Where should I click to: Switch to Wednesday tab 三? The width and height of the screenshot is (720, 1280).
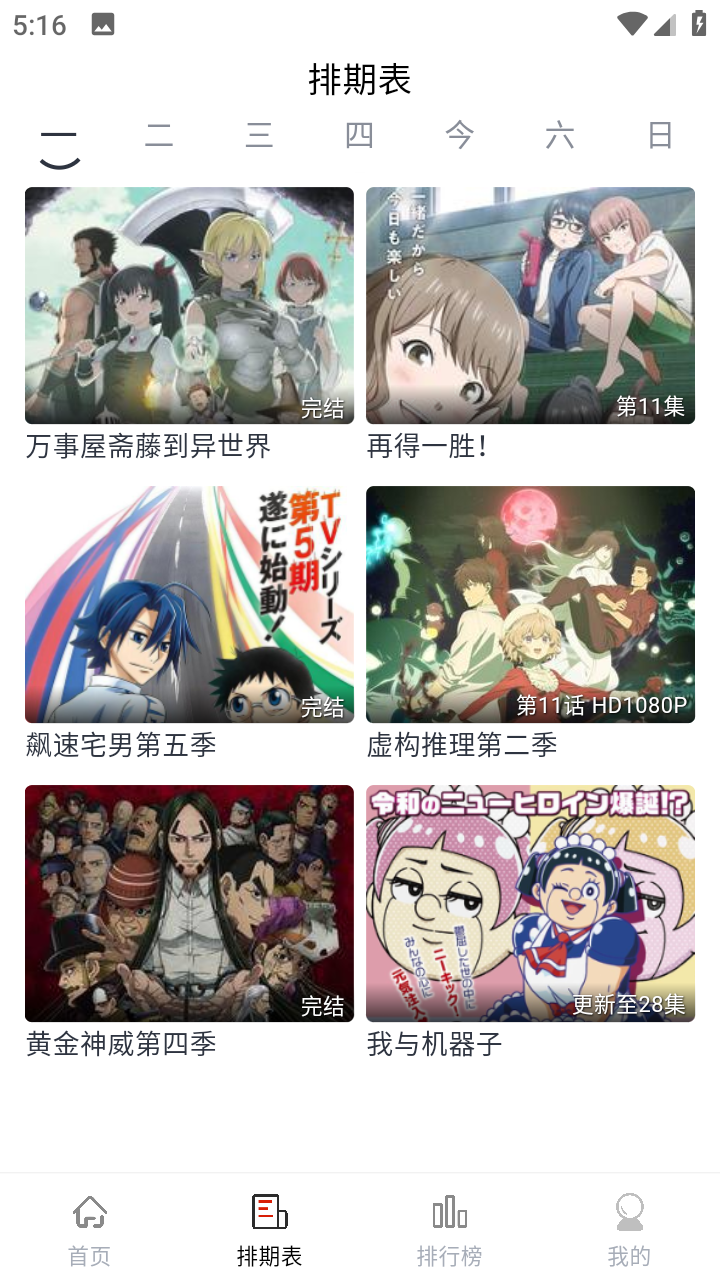coord(258,136)
